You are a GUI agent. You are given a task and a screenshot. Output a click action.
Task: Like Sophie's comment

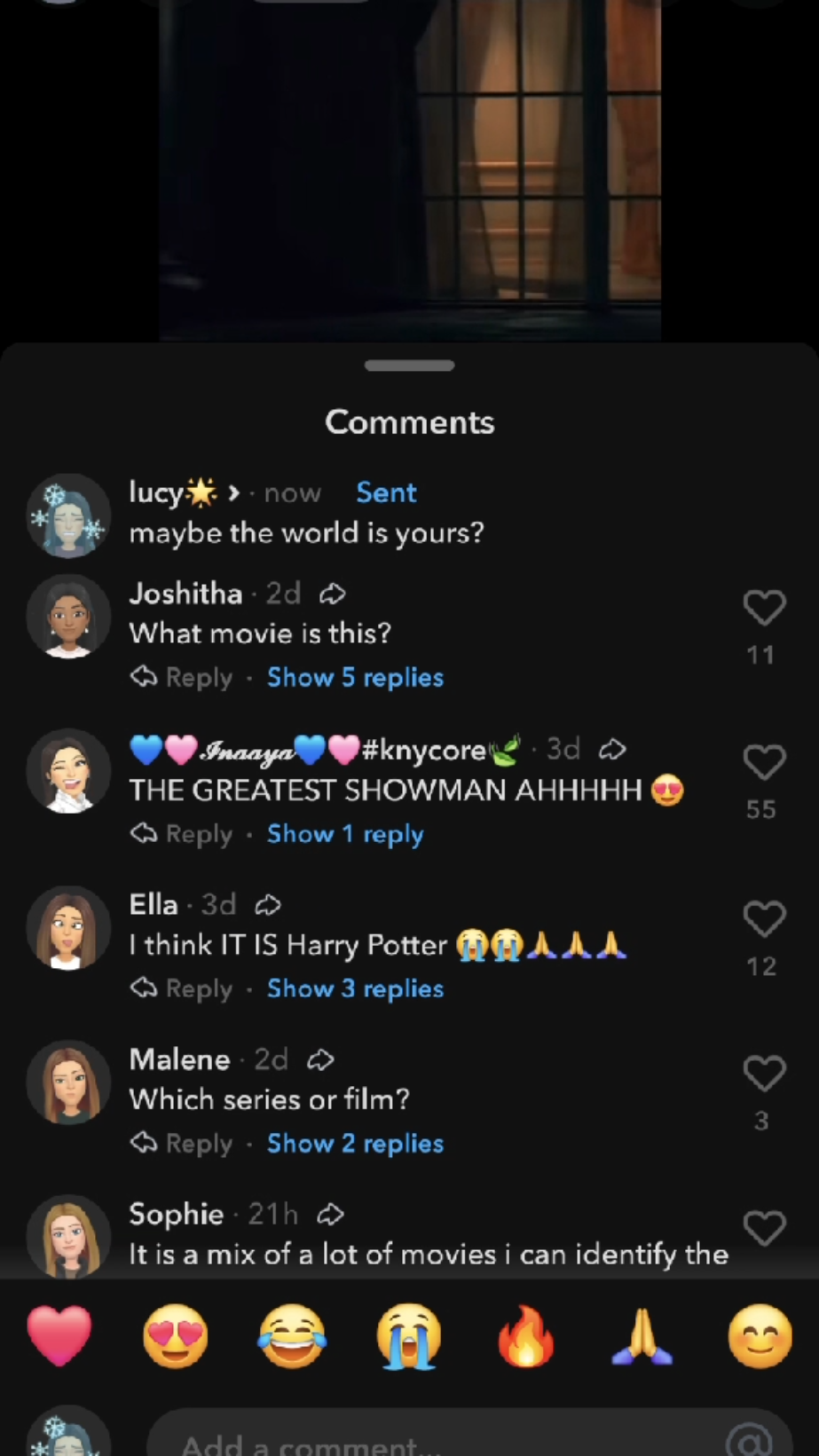click(763, 1229)
